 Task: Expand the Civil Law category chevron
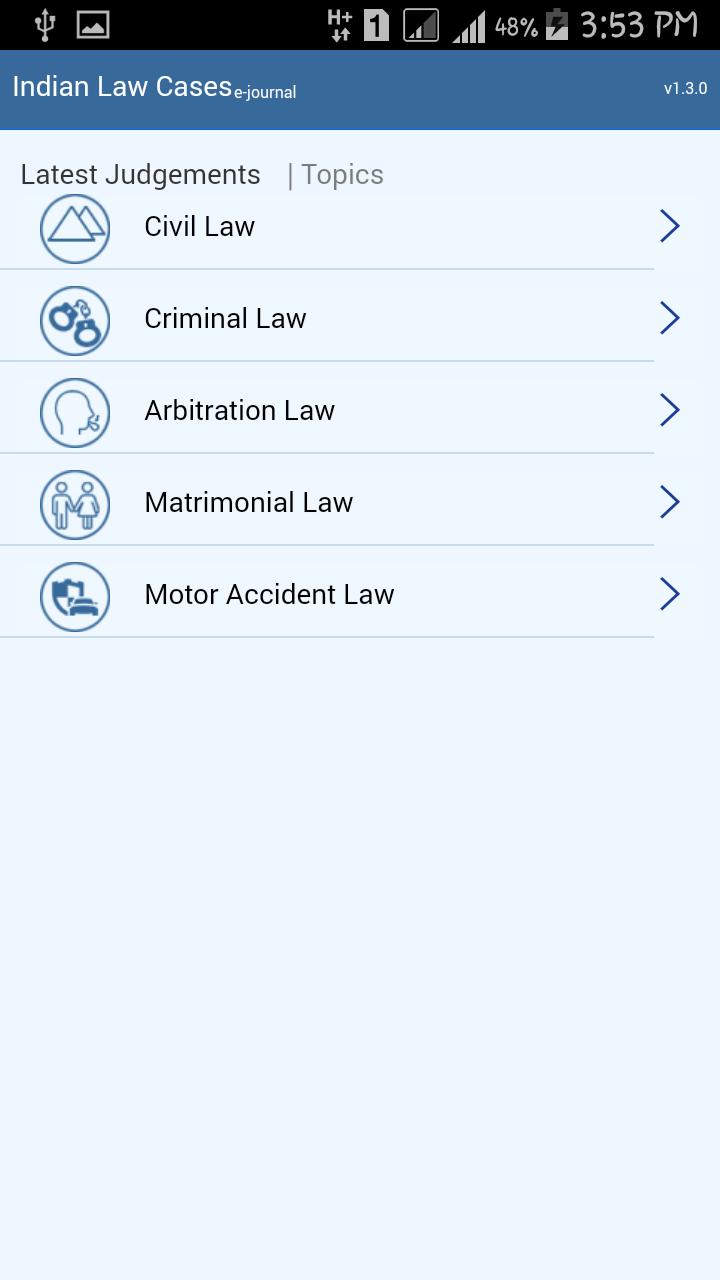669,226
